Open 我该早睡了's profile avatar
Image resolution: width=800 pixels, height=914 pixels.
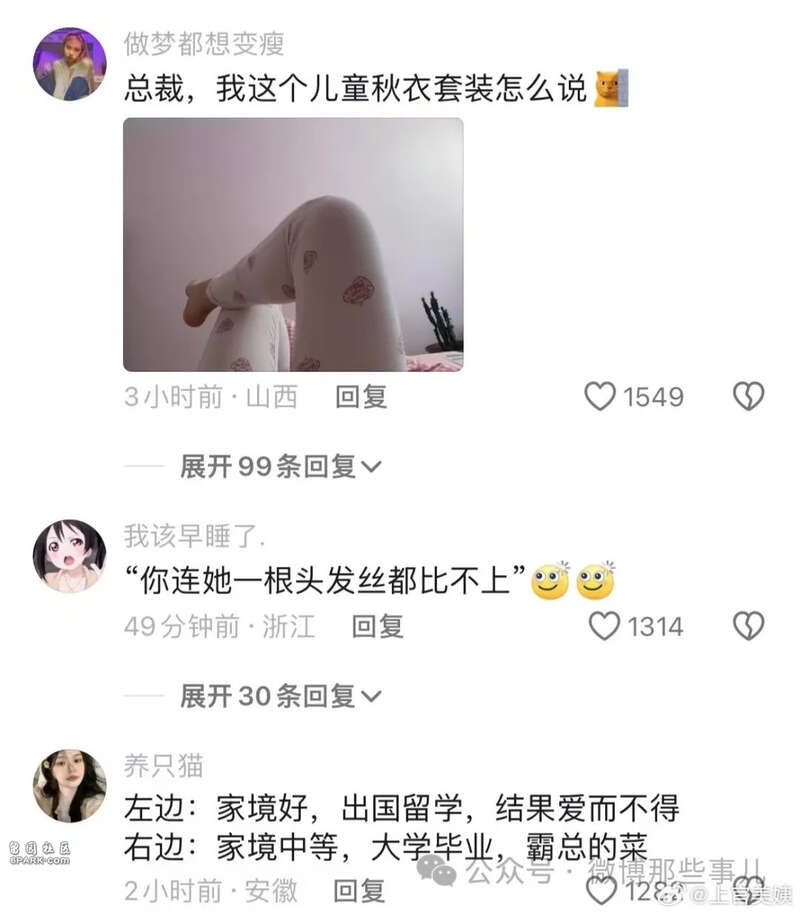click(69, 556)
